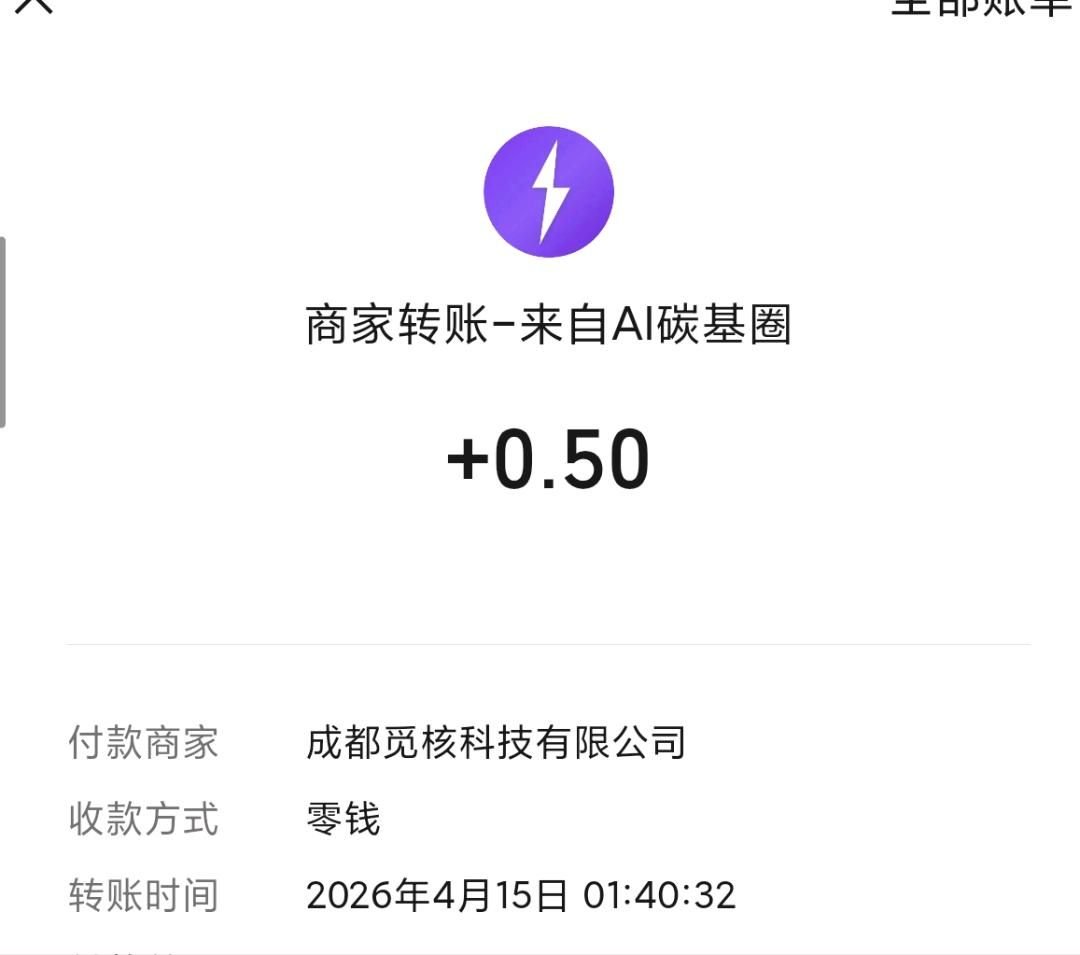Open 全部账单 (all bills)
Viewport: 1080px width, 955px height.
point(980,6)
